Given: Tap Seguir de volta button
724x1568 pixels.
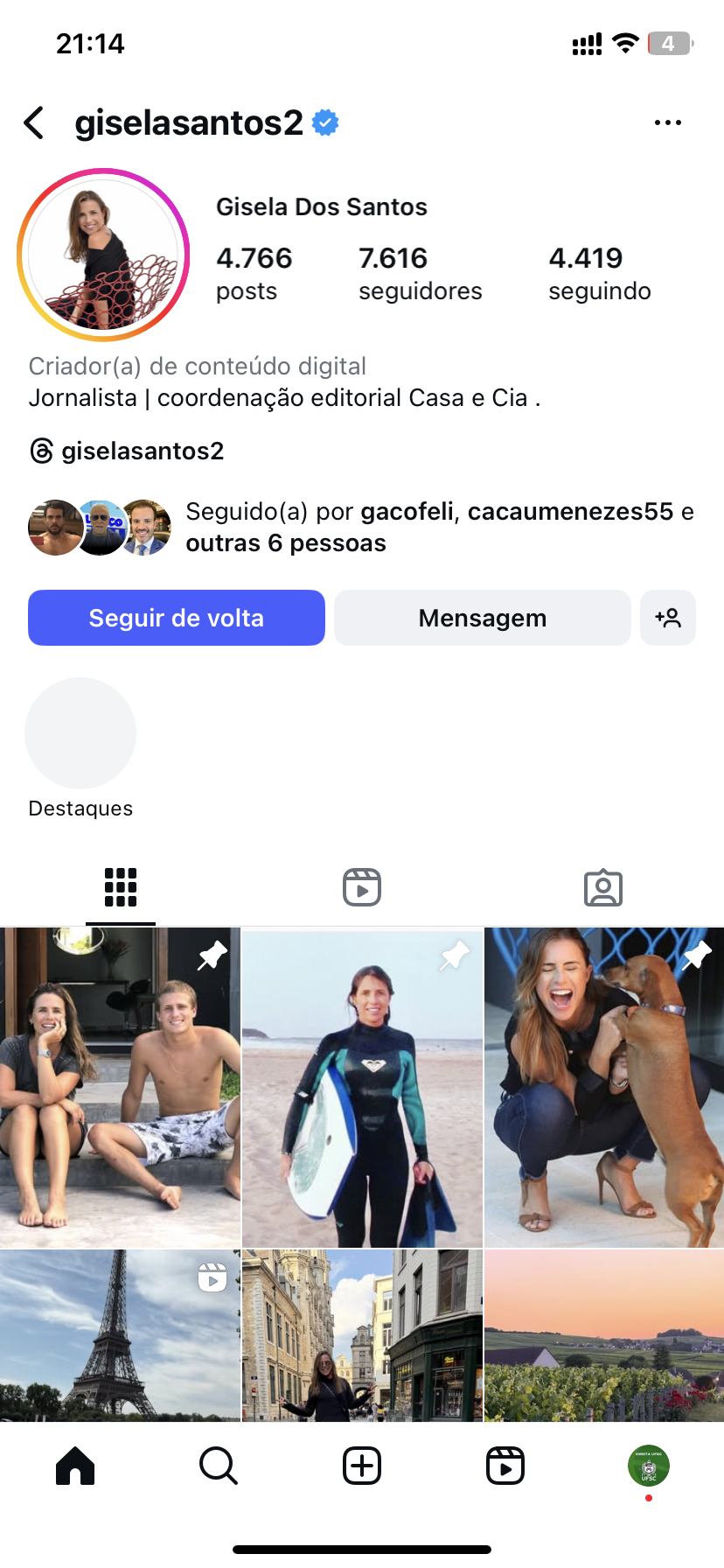Looking at the screenshot, I should pos(177,618).
